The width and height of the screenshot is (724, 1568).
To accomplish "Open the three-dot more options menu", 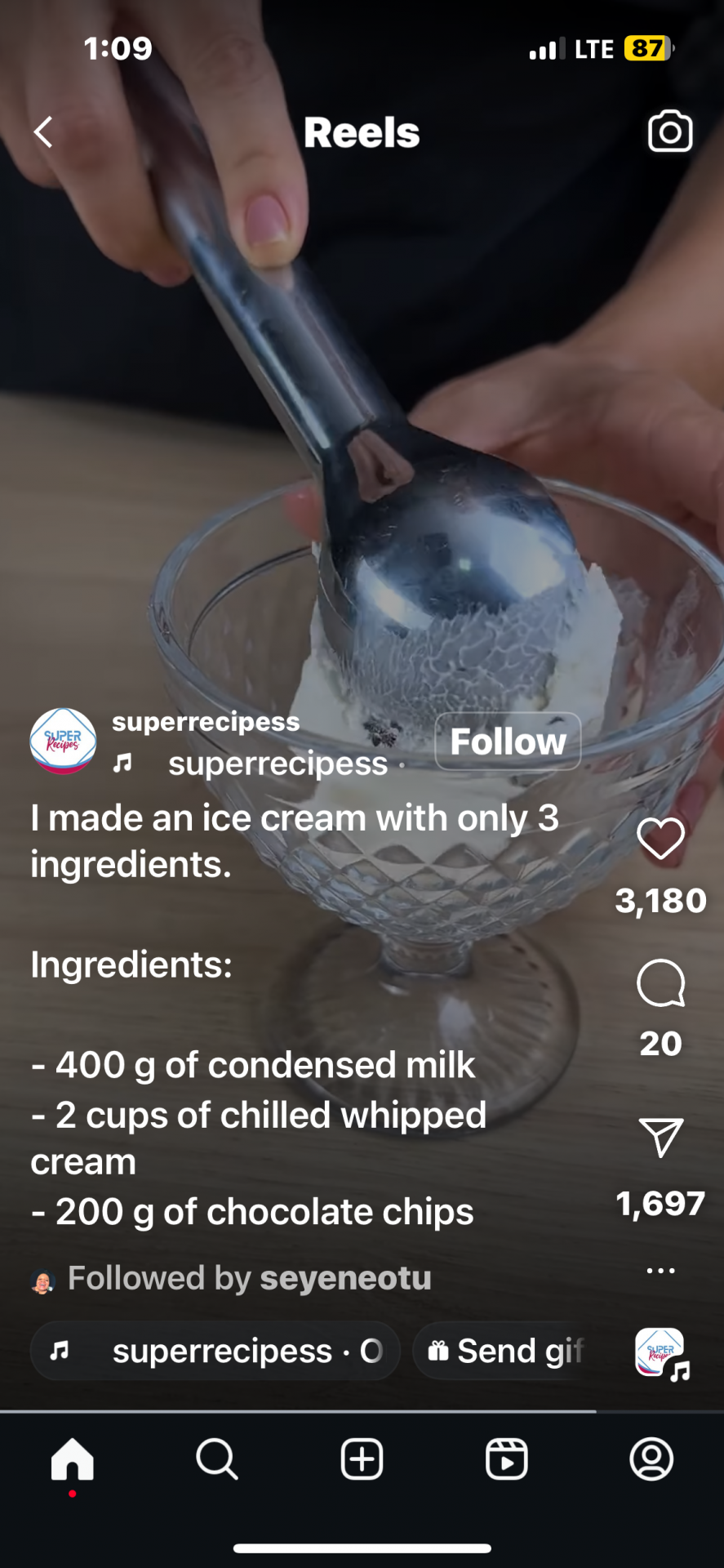I will coord(660,1271).
